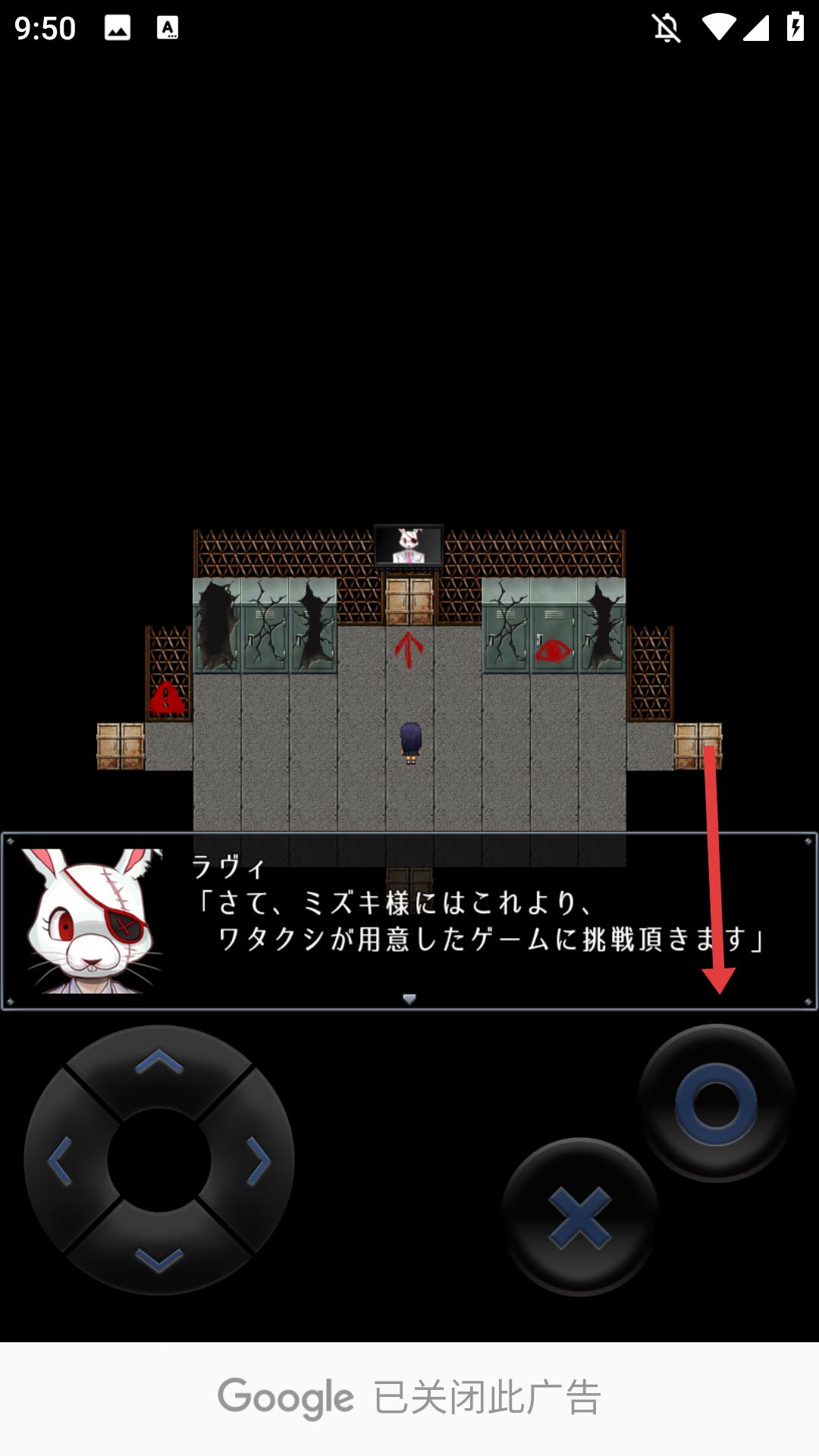This screenshot has height=1456, width=819.
Task: Hit the circle confirm button
Action: pos(717,1103)
